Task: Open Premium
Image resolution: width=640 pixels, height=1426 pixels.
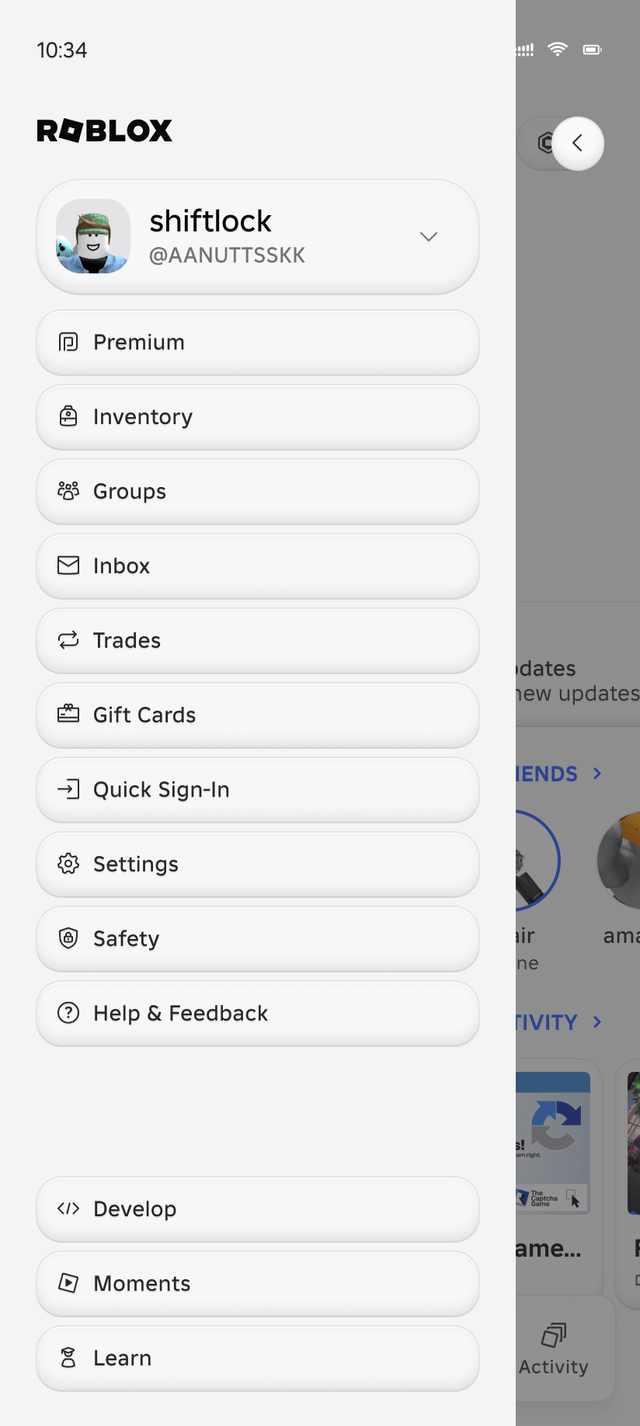Action: tap(257, 343)
